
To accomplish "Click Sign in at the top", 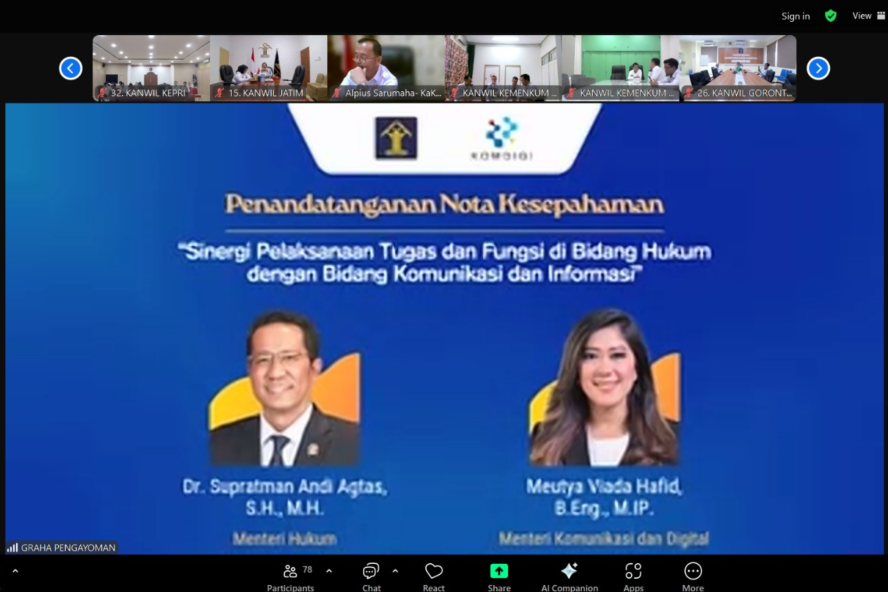I will pos(796,16).
